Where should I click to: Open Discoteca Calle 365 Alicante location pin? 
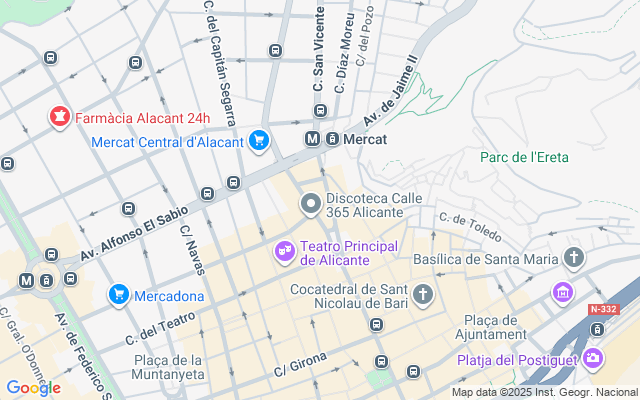click(x=311, y=204)
